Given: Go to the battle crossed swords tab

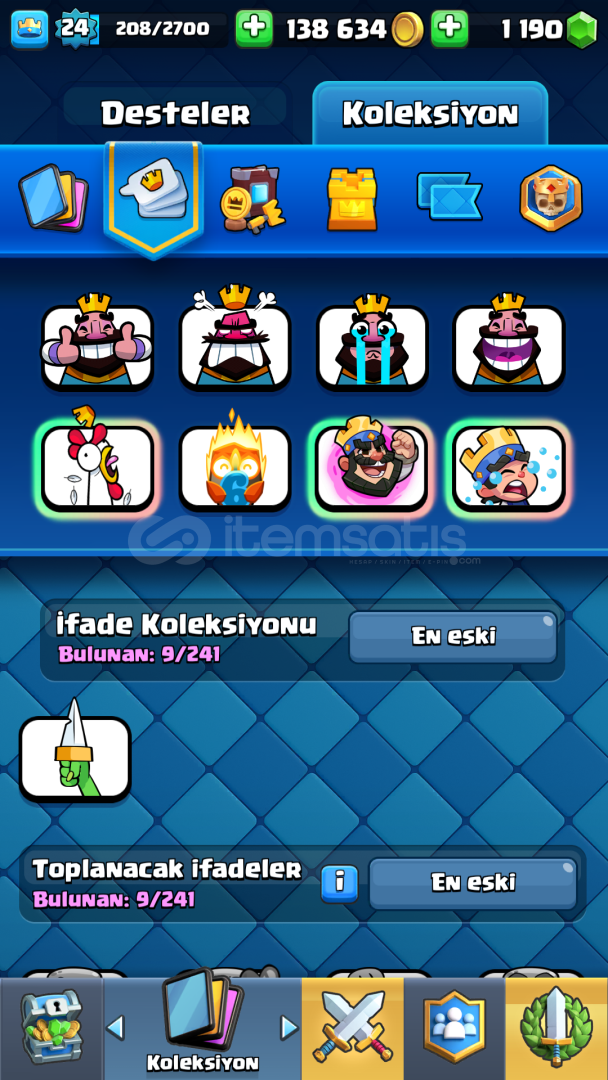Looking at the screenshot, I should point(353,1028).
